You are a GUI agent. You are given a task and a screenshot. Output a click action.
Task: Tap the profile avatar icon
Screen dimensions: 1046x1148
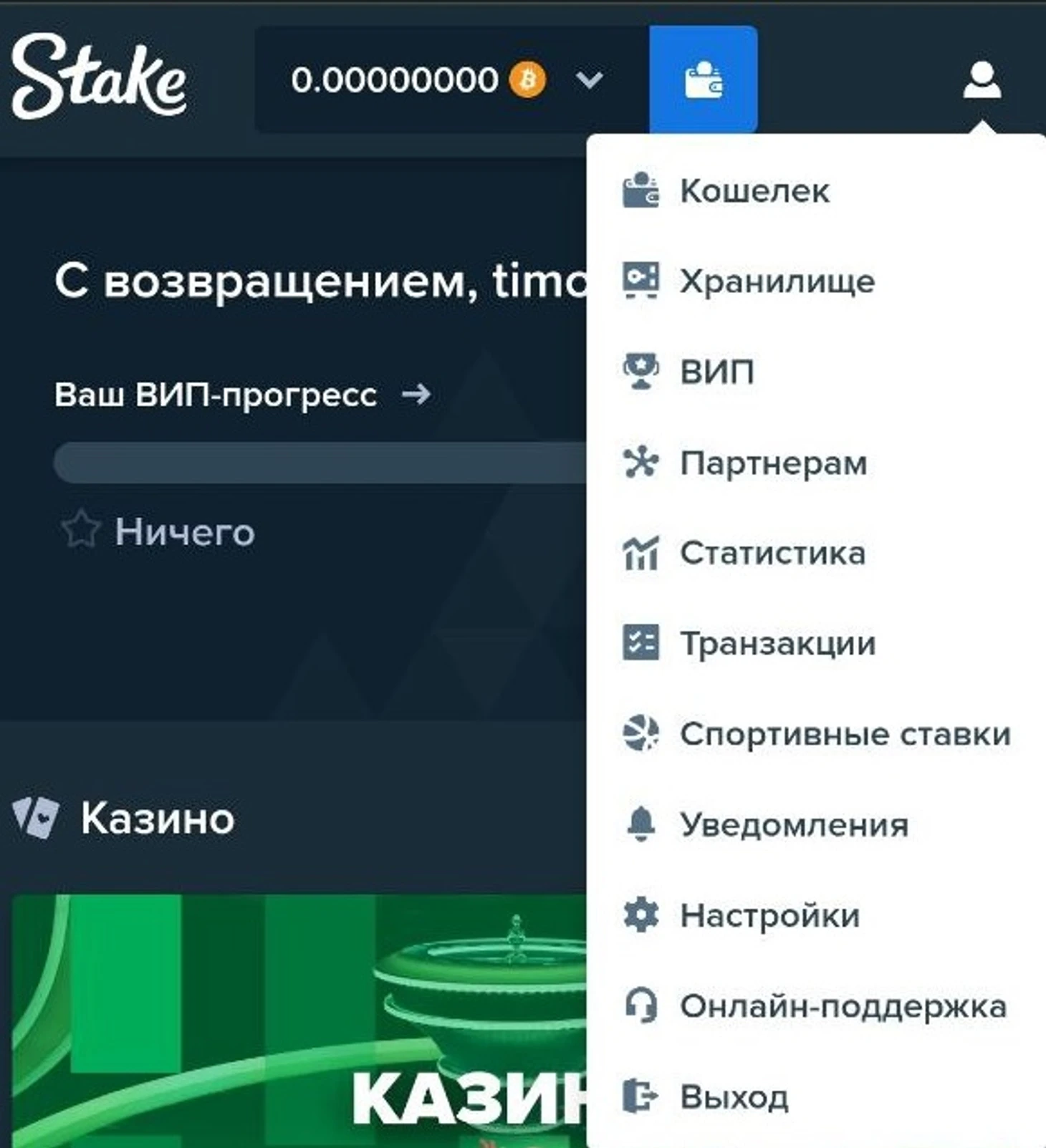click(x=982, y=79)
